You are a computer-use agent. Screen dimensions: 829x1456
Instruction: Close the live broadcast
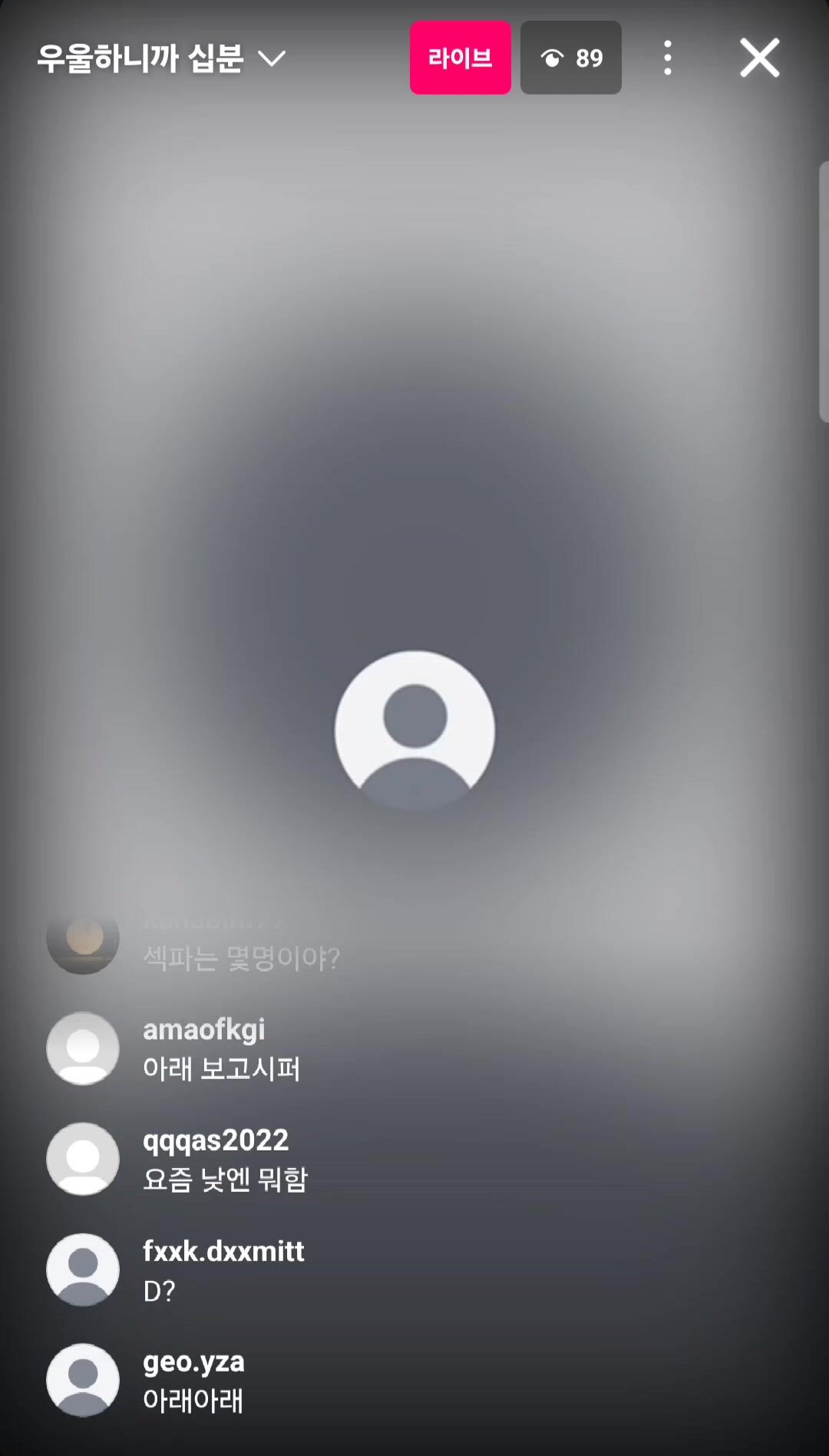pyautogui.click(x=759, y=58)
